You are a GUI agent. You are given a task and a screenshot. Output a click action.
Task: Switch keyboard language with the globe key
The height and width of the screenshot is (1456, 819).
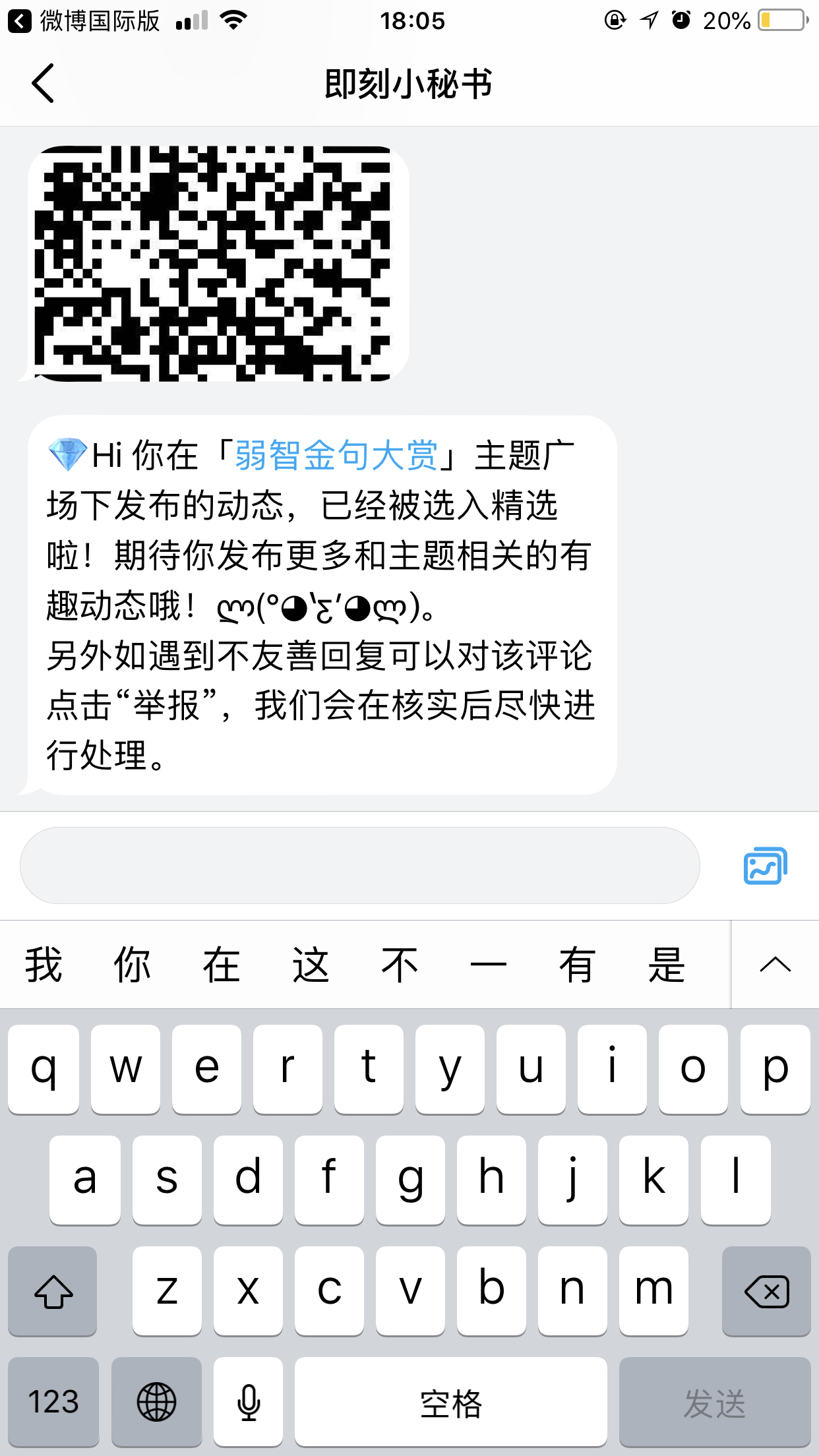(x=156, y=1401)
